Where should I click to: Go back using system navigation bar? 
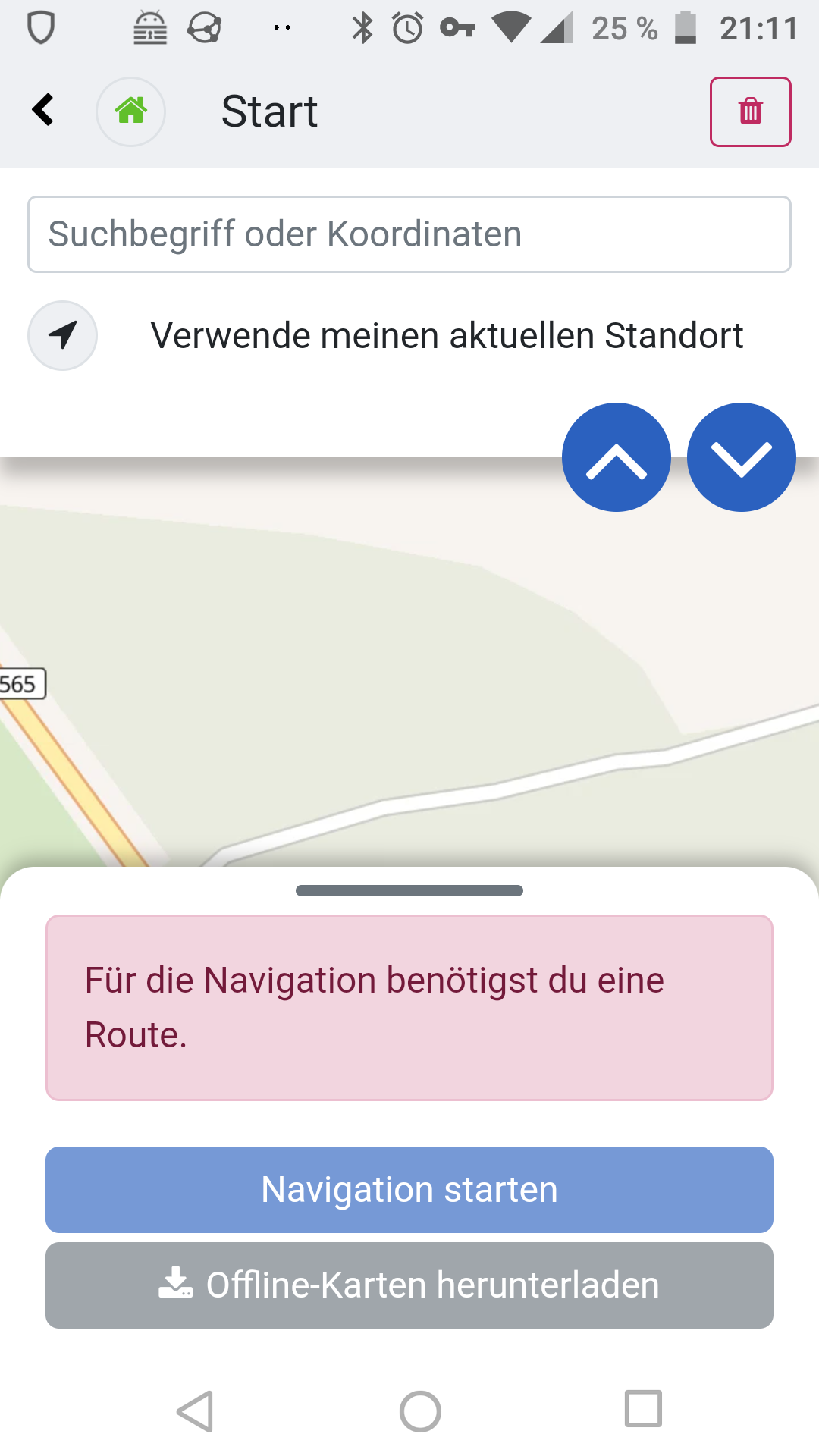[x=196, y=1411]
